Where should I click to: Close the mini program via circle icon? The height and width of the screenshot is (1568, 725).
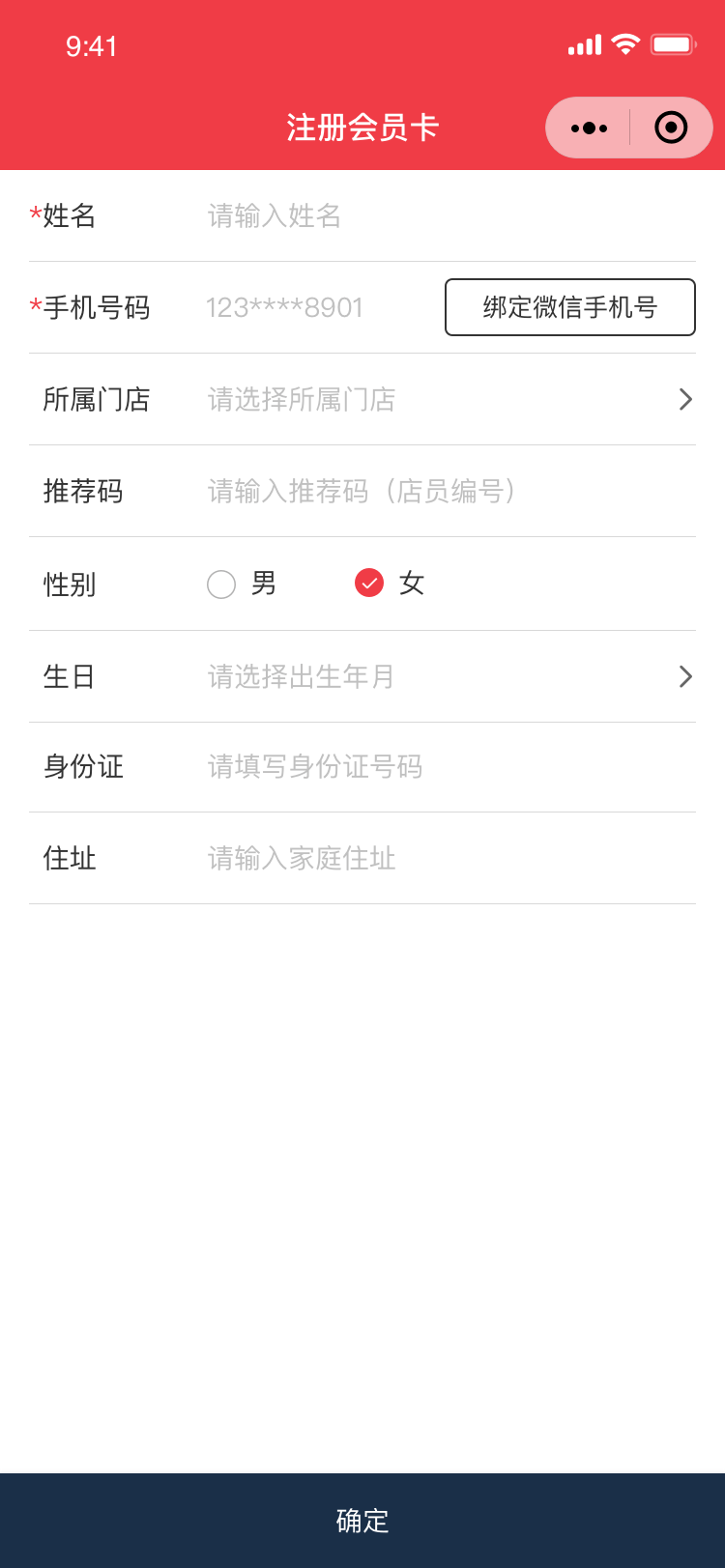pyautogui.click(x=671, y=128)
